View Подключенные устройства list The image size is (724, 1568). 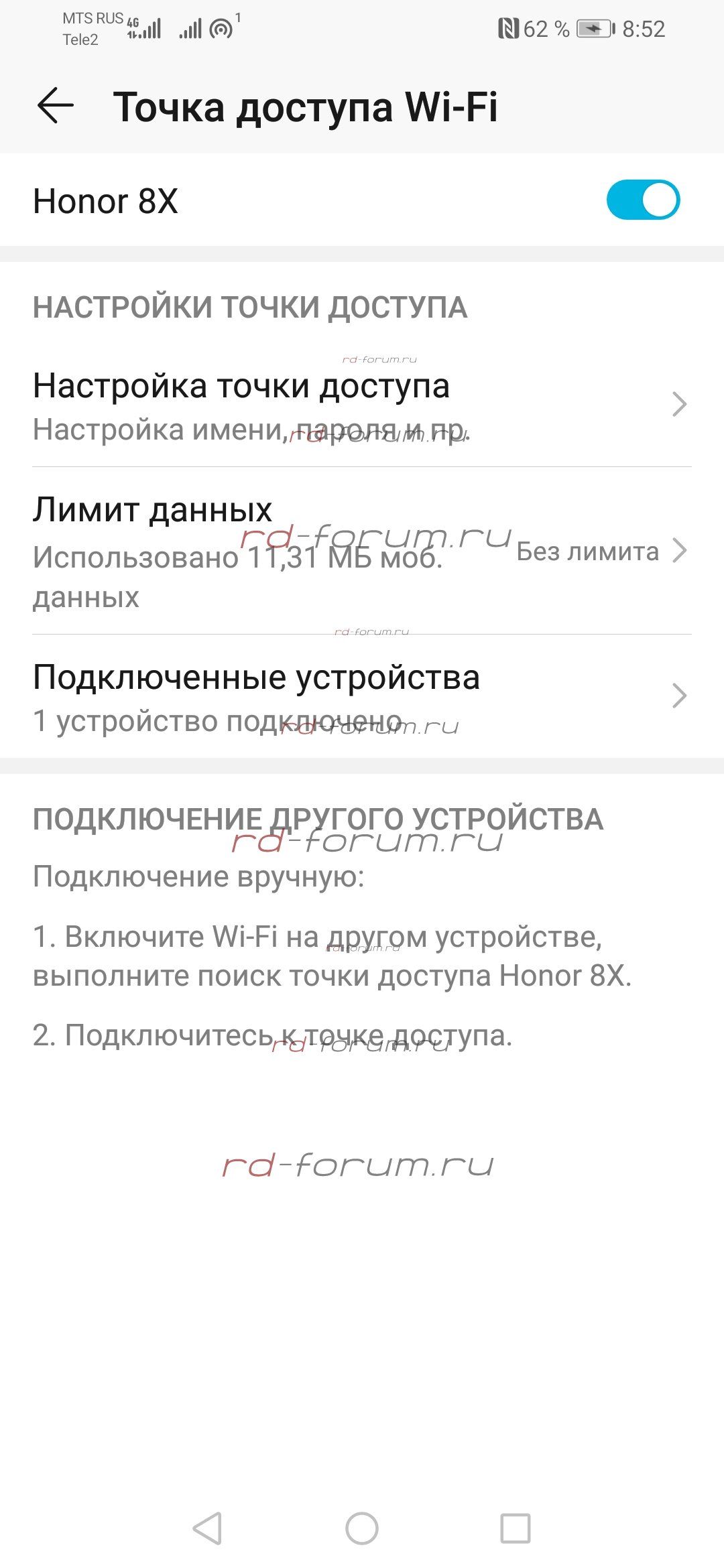click(x=362, y=697)
